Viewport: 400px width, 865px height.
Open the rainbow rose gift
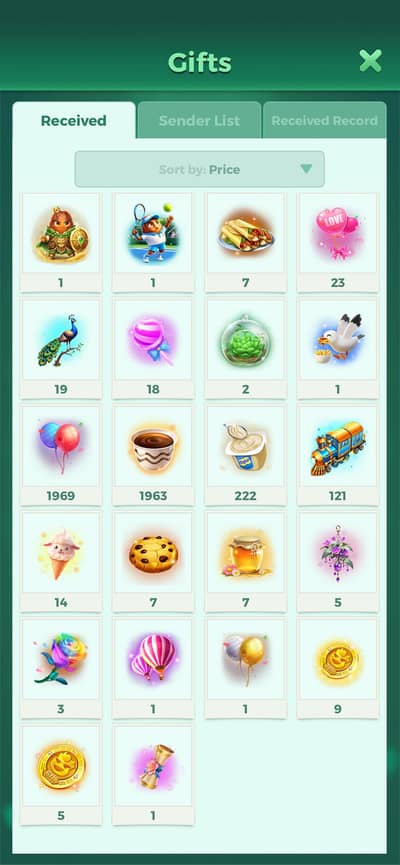coord(61,669)
